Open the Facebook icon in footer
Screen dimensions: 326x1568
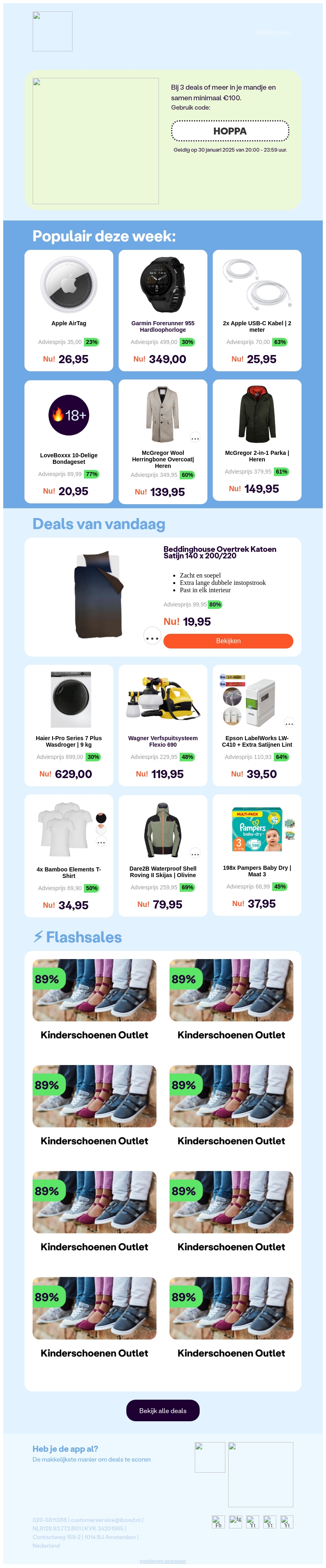coord(218,1522)
